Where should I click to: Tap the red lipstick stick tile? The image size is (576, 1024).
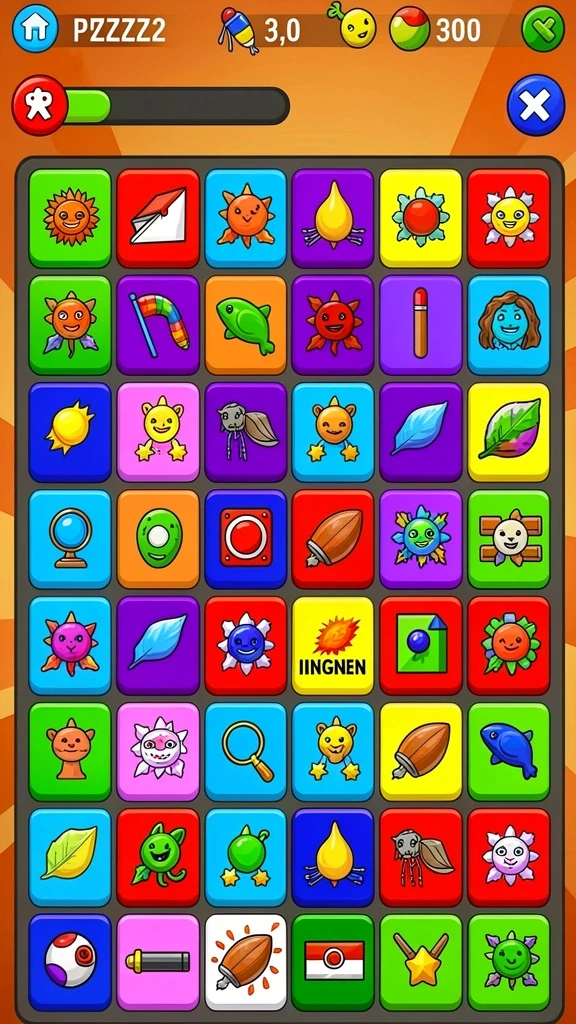(421, 325)
